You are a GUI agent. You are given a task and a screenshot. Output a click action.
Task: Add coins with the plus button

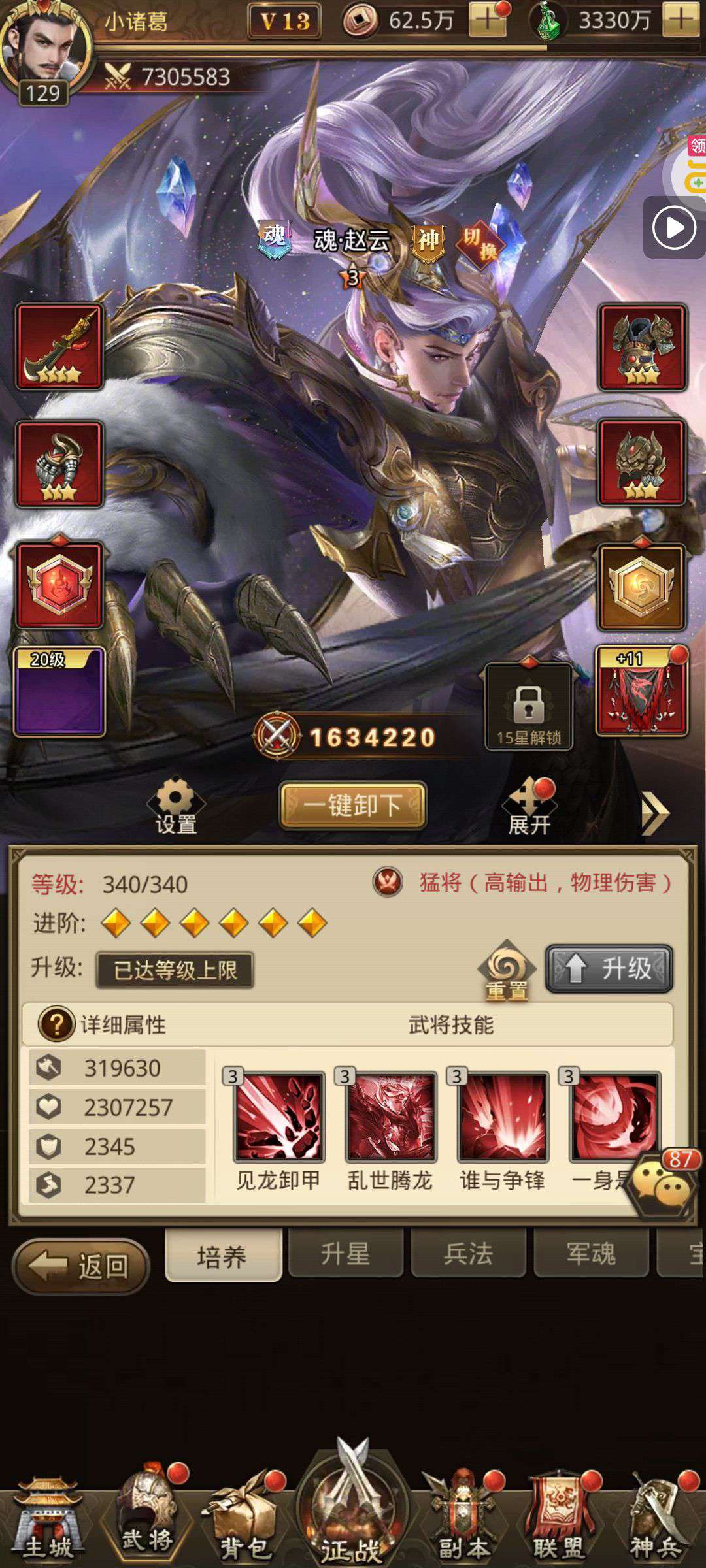[x=487, y=21]
